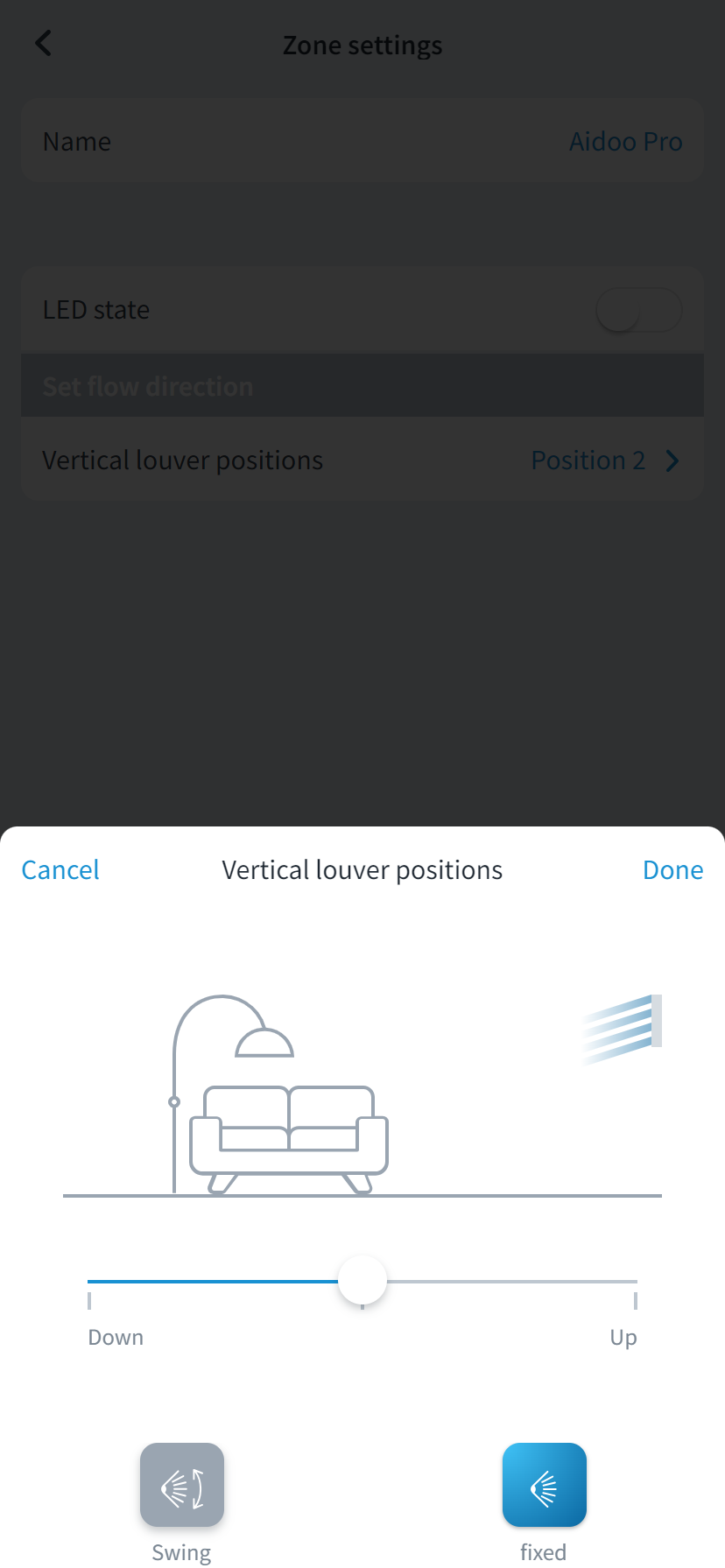The image size is (725, 1568).
Task: Select the Swing louver mode
Action: click(x=182, y=1485)
